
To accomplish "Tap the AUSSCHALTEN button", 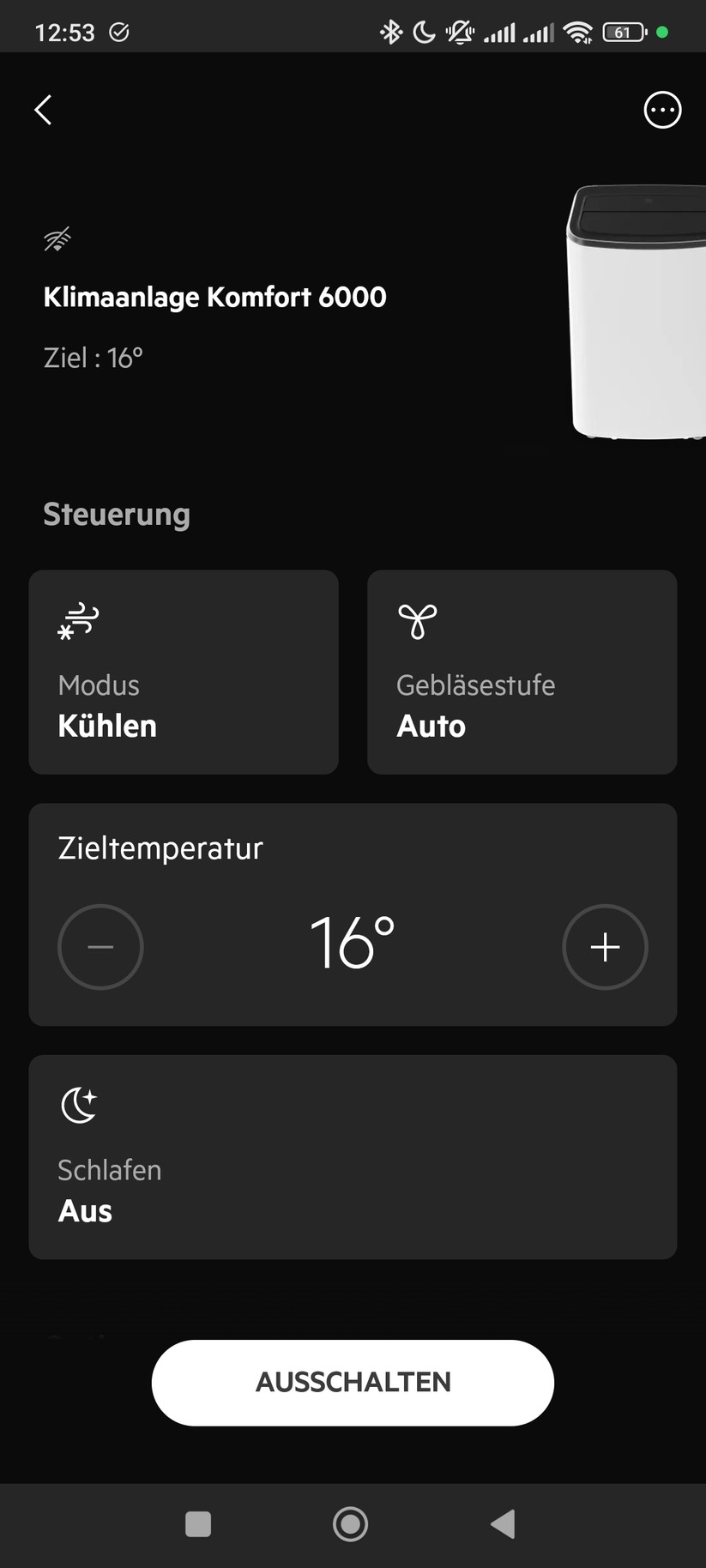I will pyautogui.click(x=353, y=1382).
